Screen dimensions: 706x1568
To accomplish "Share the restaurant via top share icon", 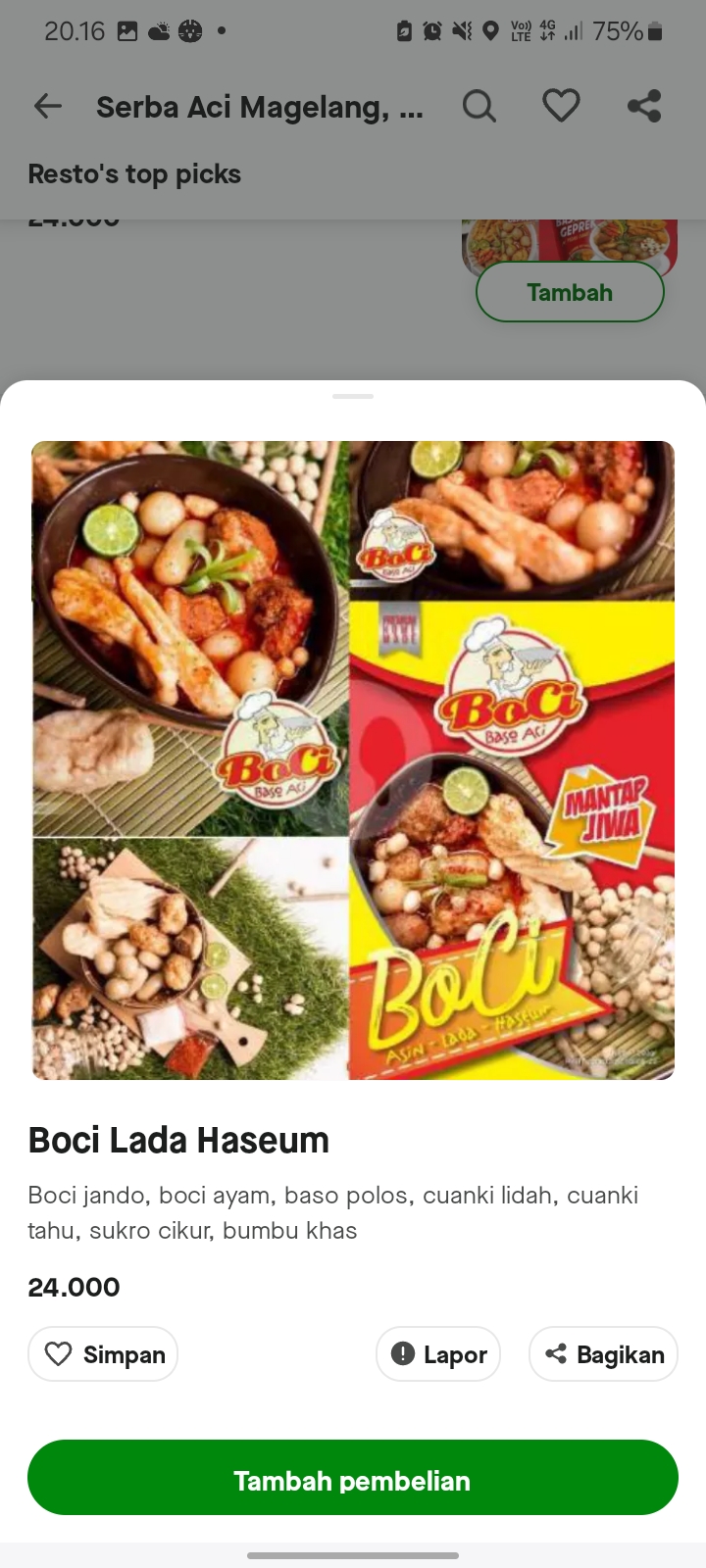I will pos(644,106).
